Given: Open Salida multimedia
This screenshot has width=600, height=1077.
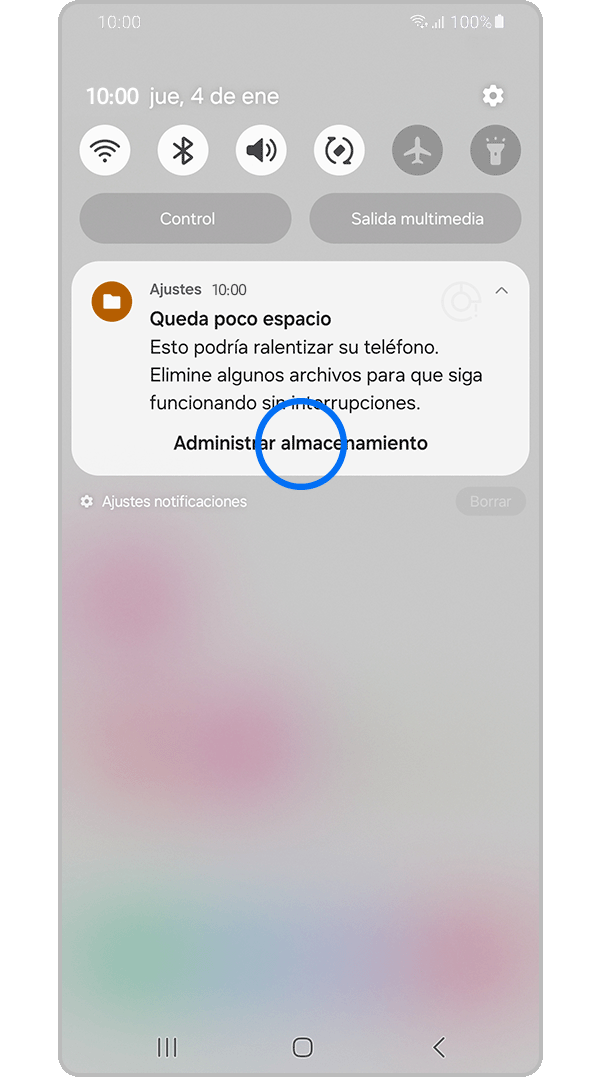Looking at the screenshot, I should coord(416,218).
